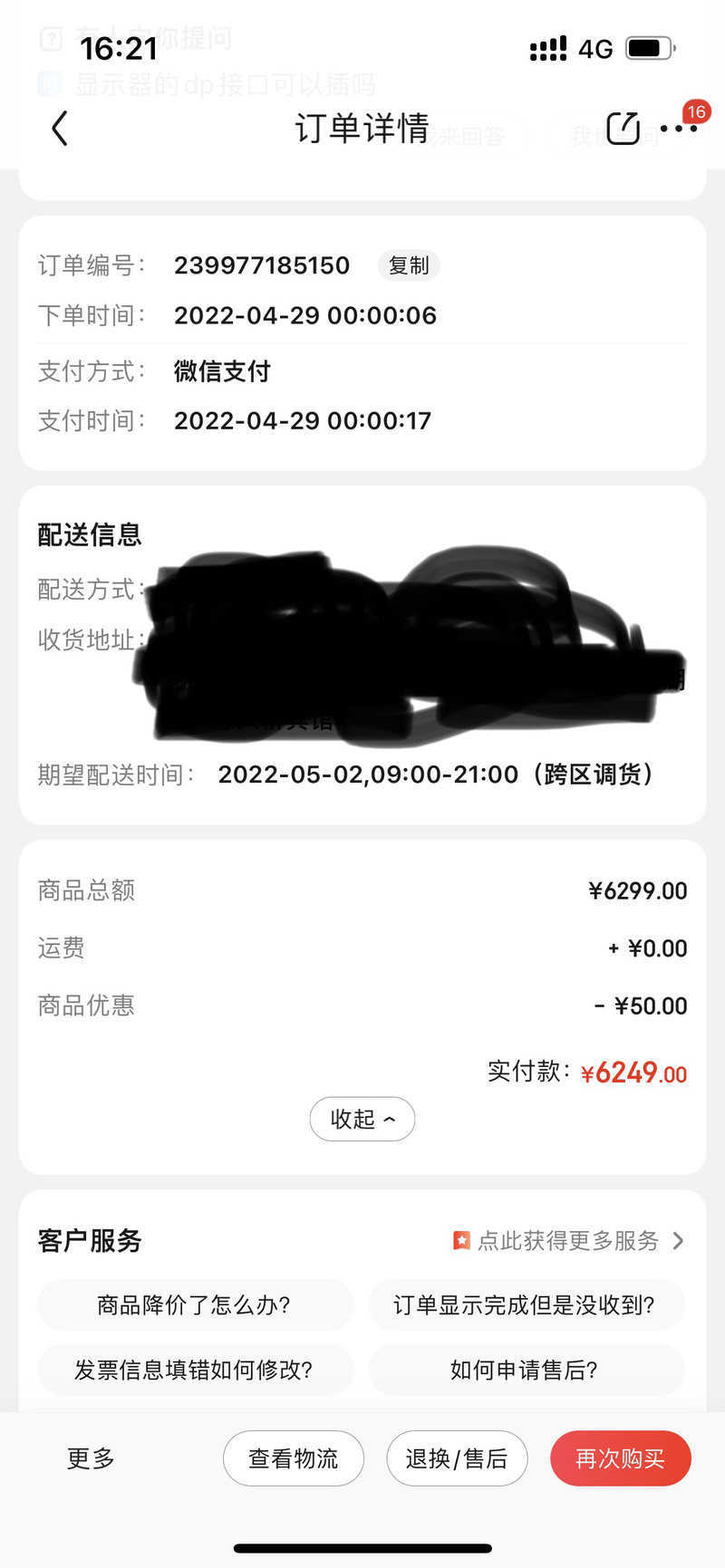Open 退换/售后 returns service

[457, 1458]
